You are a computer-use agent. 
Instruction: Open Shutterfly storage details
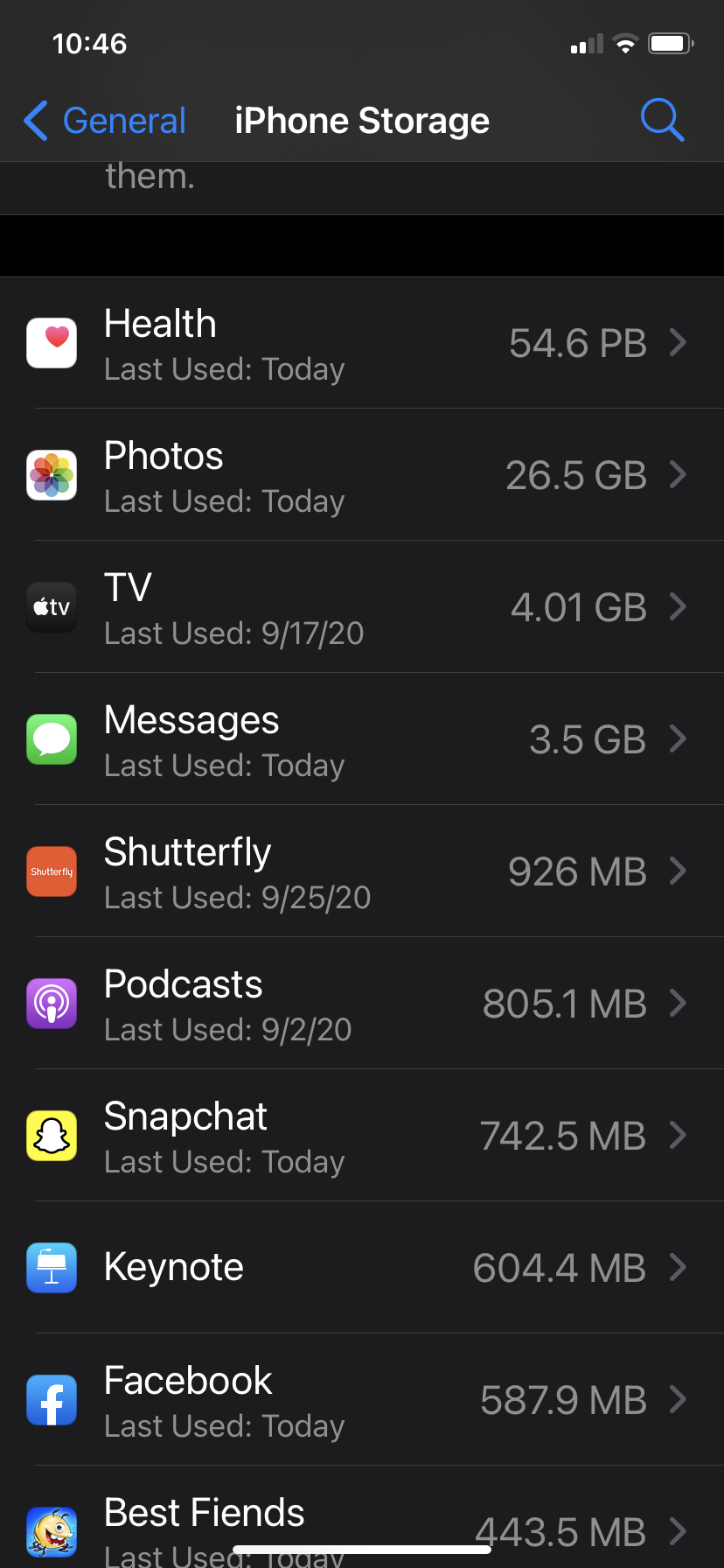click(x=362, y=871)
